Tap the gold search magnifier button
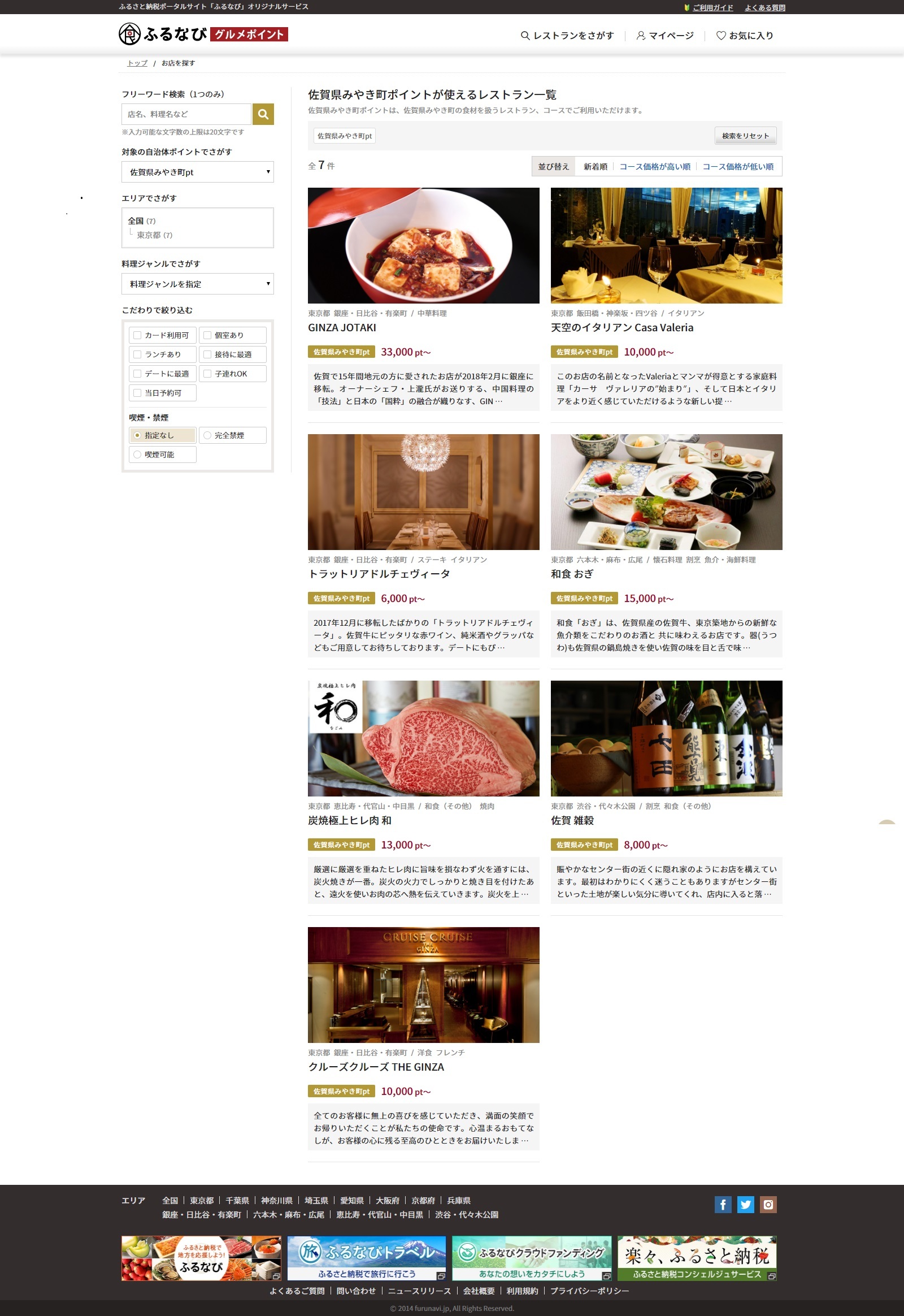 coord(263,115)
